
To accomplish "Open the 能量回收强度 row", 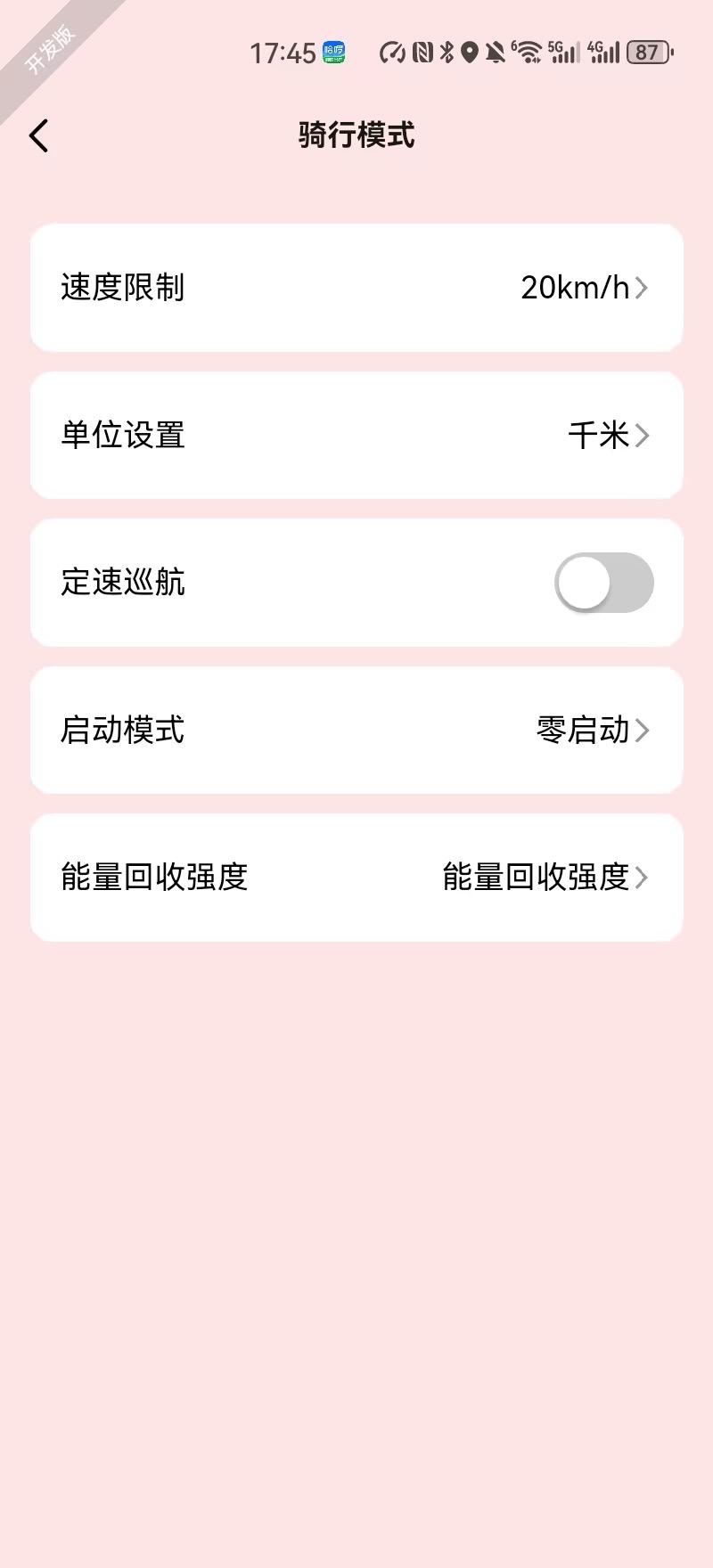I will (x=356, y=878).
